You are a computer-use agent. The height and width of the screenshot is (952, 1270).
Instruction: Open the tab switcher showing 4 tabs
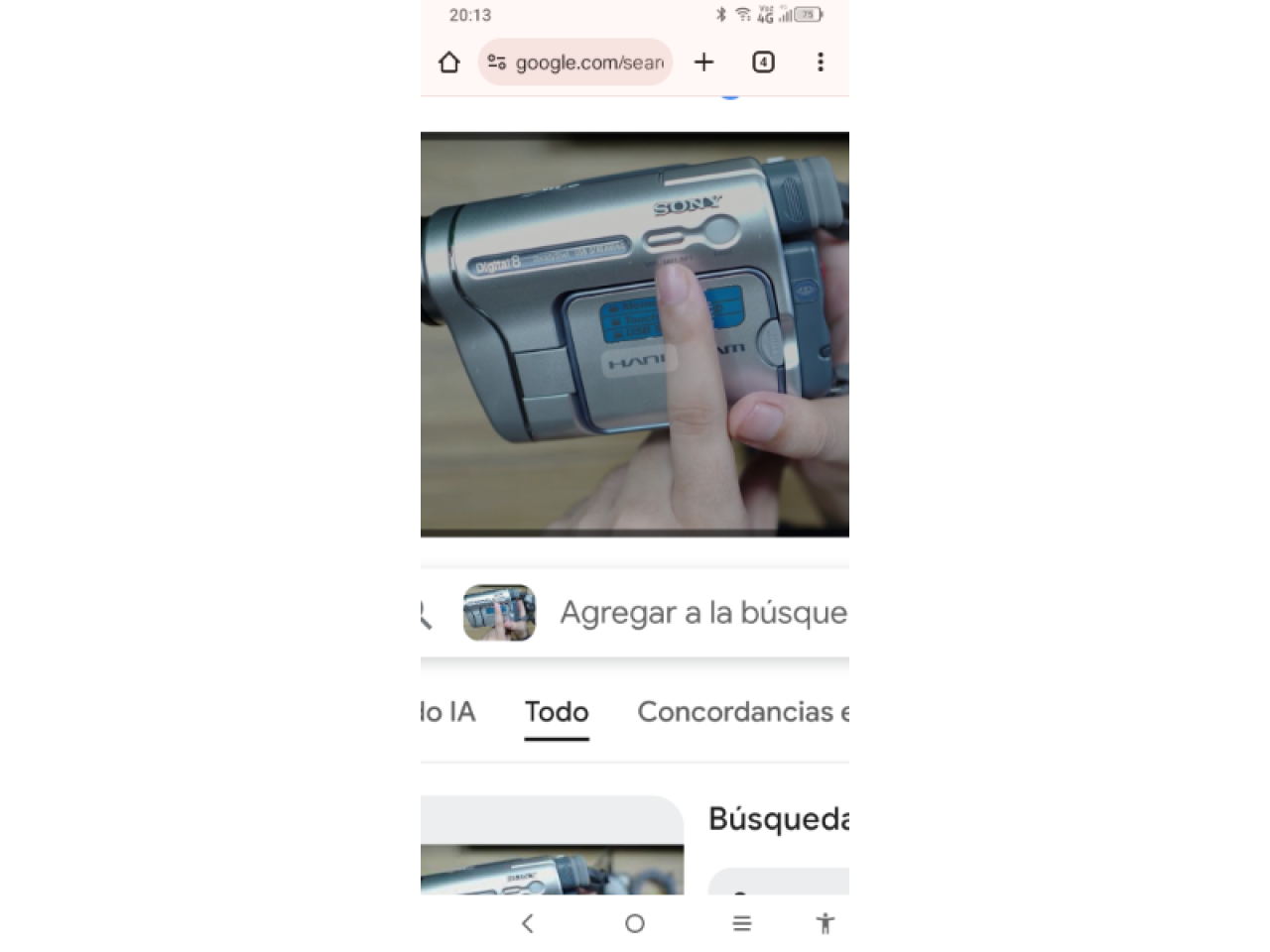tap(763, 62)
